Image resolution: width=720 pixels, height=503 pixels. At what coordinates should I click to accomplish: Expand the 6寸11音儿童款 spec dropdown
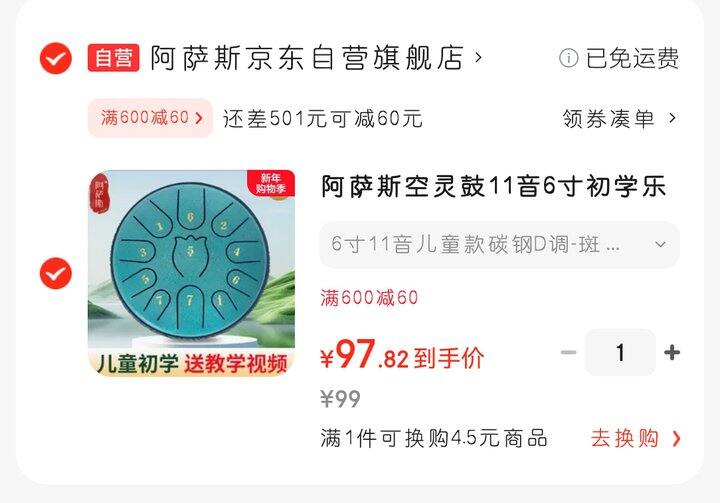pyautogui.click(x=498, y=244)
